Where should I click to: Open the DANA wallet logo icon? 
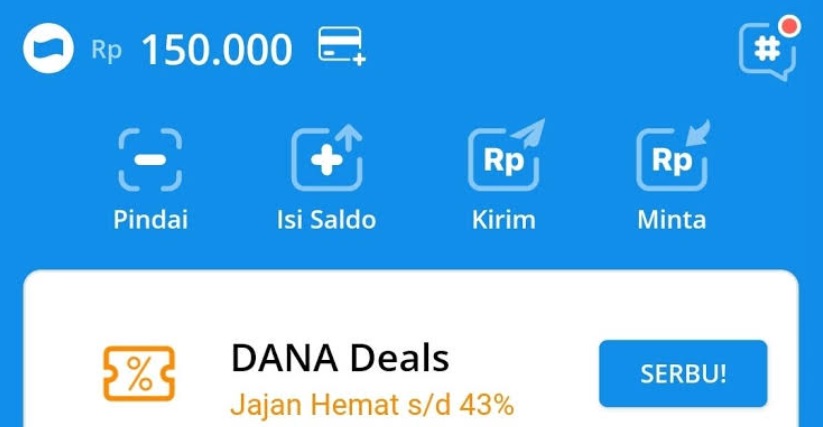click(x=50, y=49)
